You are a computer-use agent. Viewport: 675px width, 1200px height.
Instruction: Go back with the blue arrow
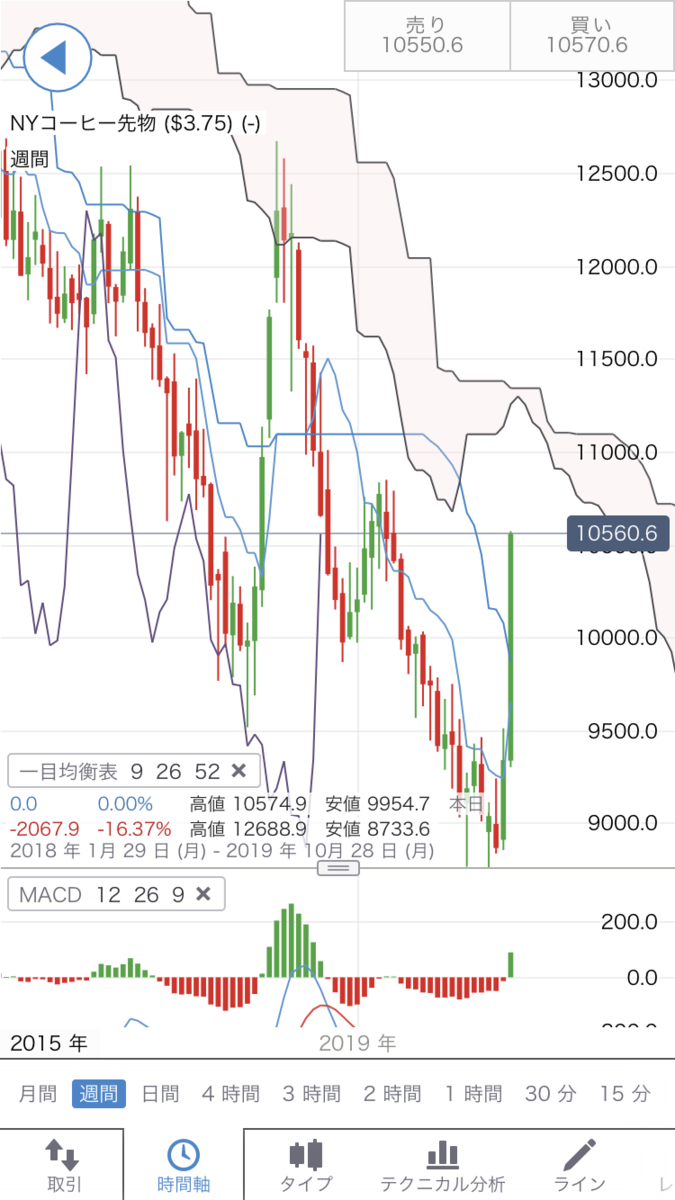(58, 59)
